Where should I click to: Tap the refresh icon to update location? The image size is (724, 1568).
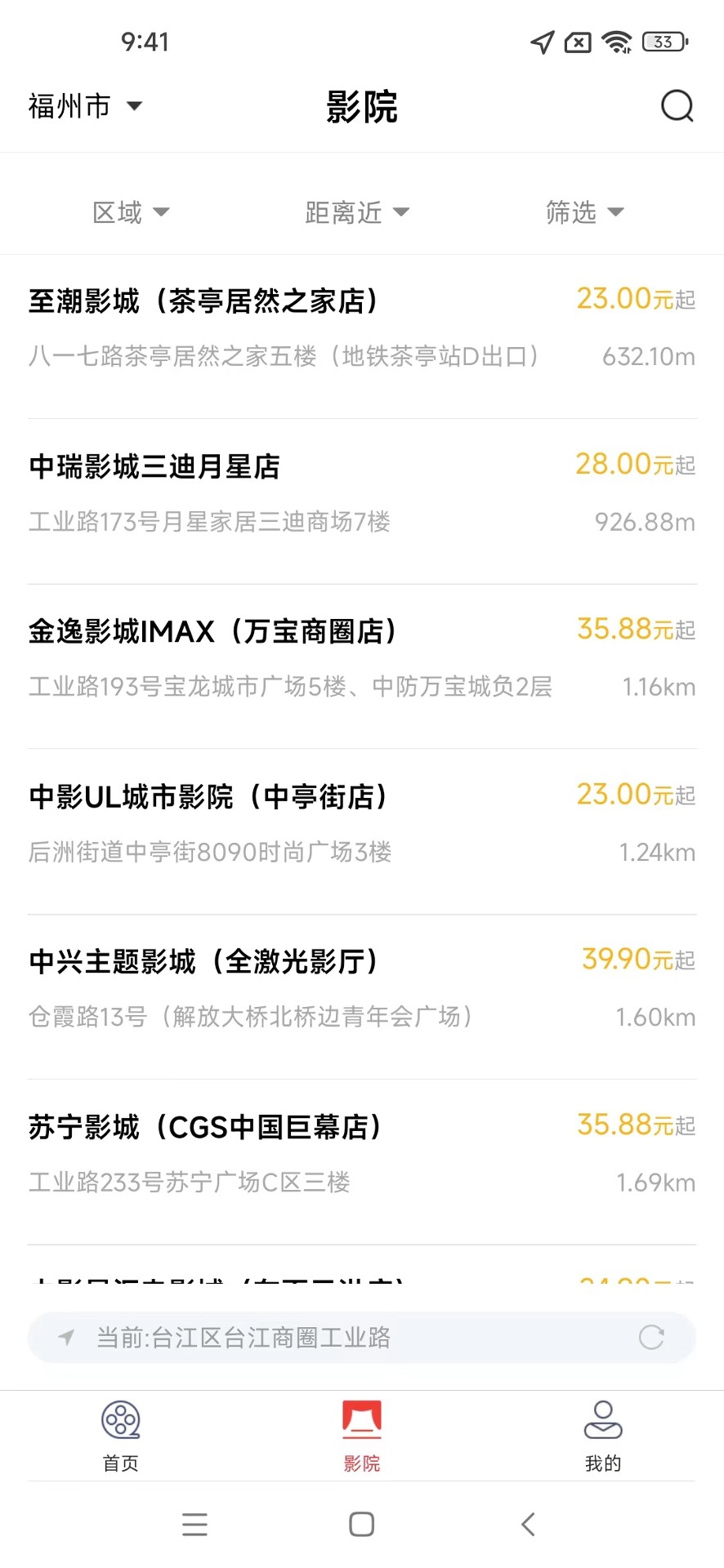pyautogui.click(x=650, y=1338)
